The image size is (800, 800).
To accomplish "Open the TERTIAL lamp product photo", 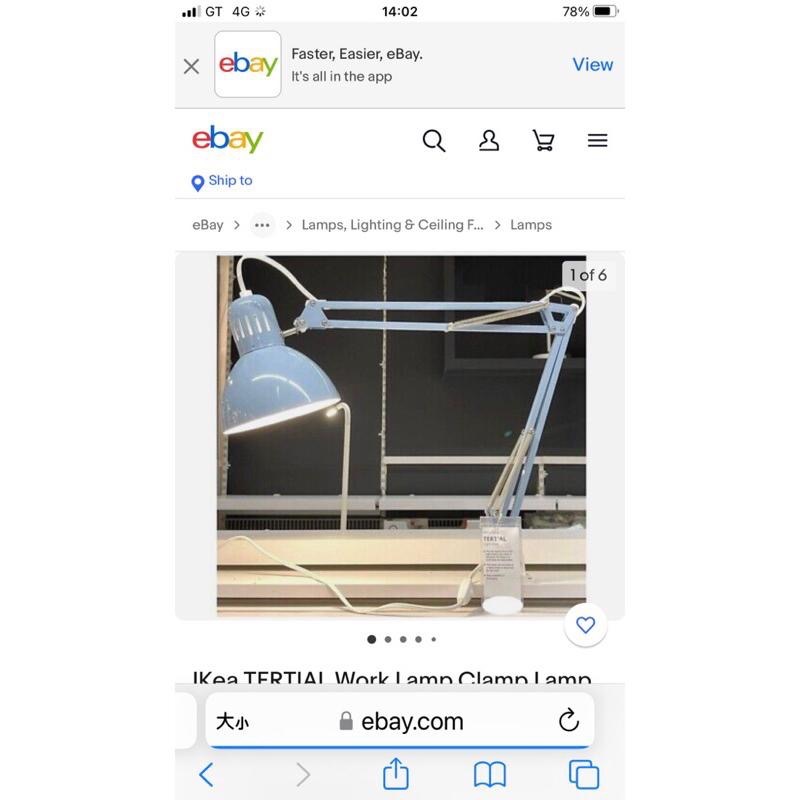I will [x=400, y=435].
